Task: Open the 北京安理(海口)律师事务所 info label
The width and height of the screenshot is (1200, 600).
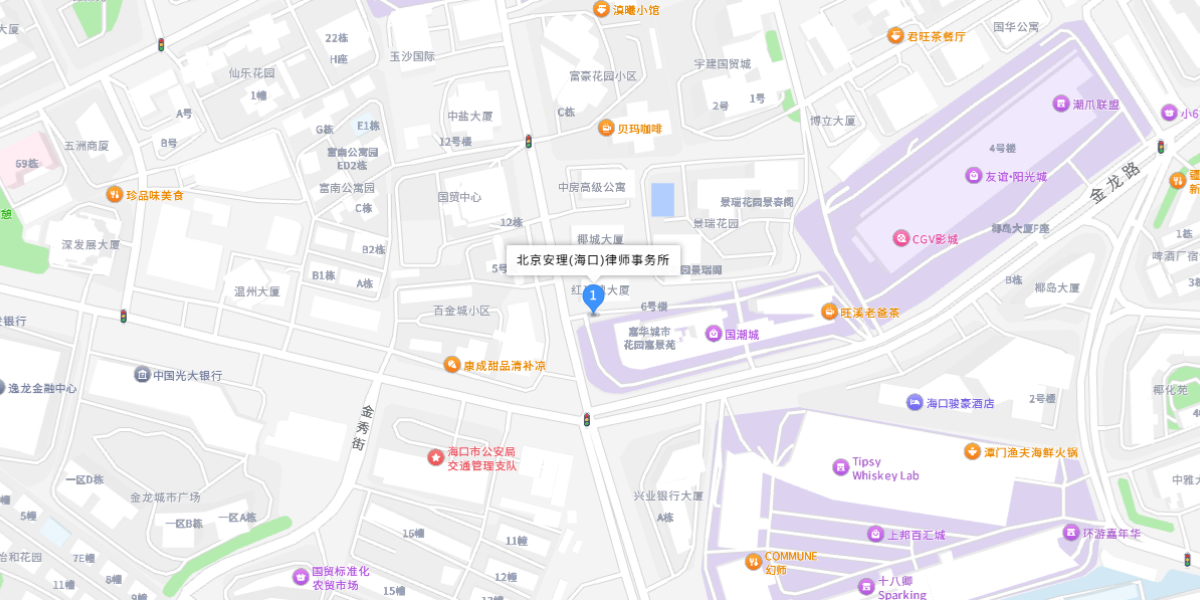Action: 593,259
